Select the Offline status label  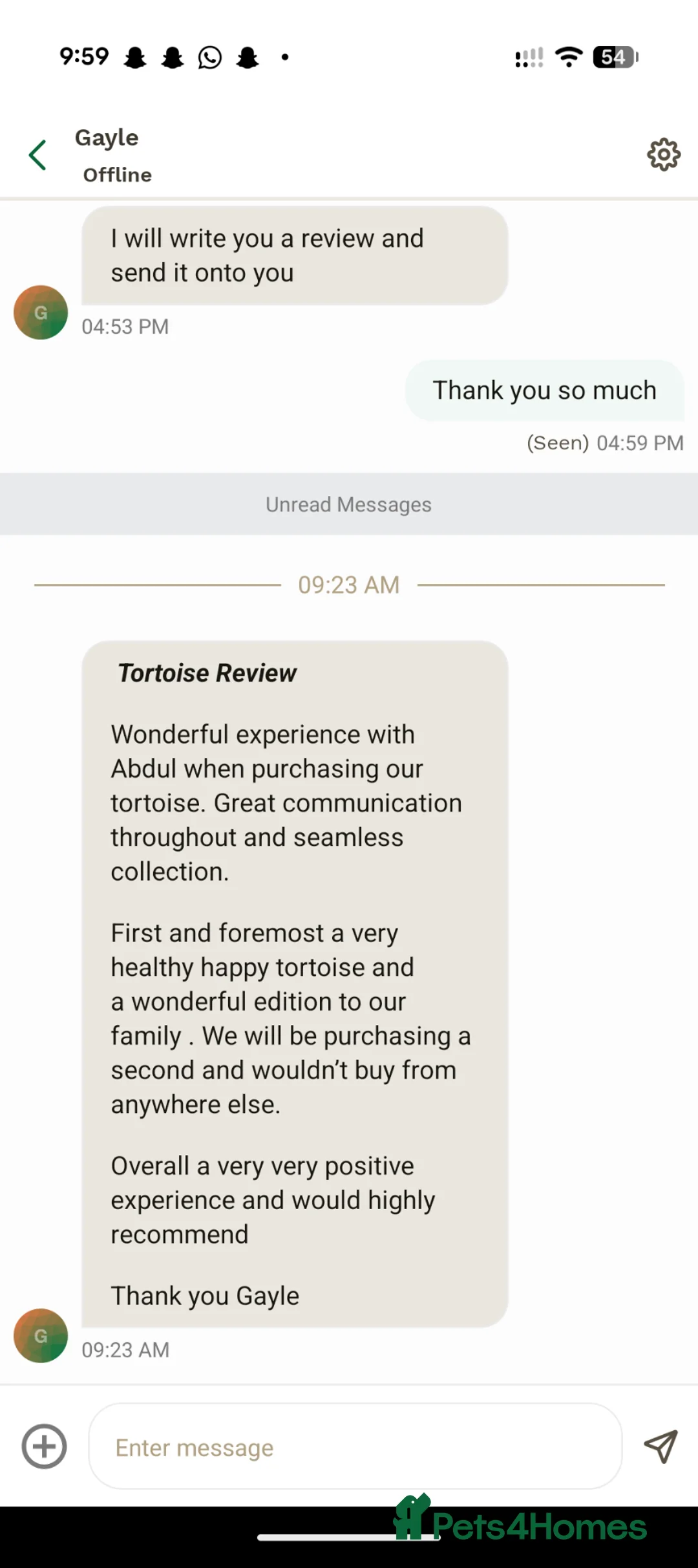tap(117, 175)
